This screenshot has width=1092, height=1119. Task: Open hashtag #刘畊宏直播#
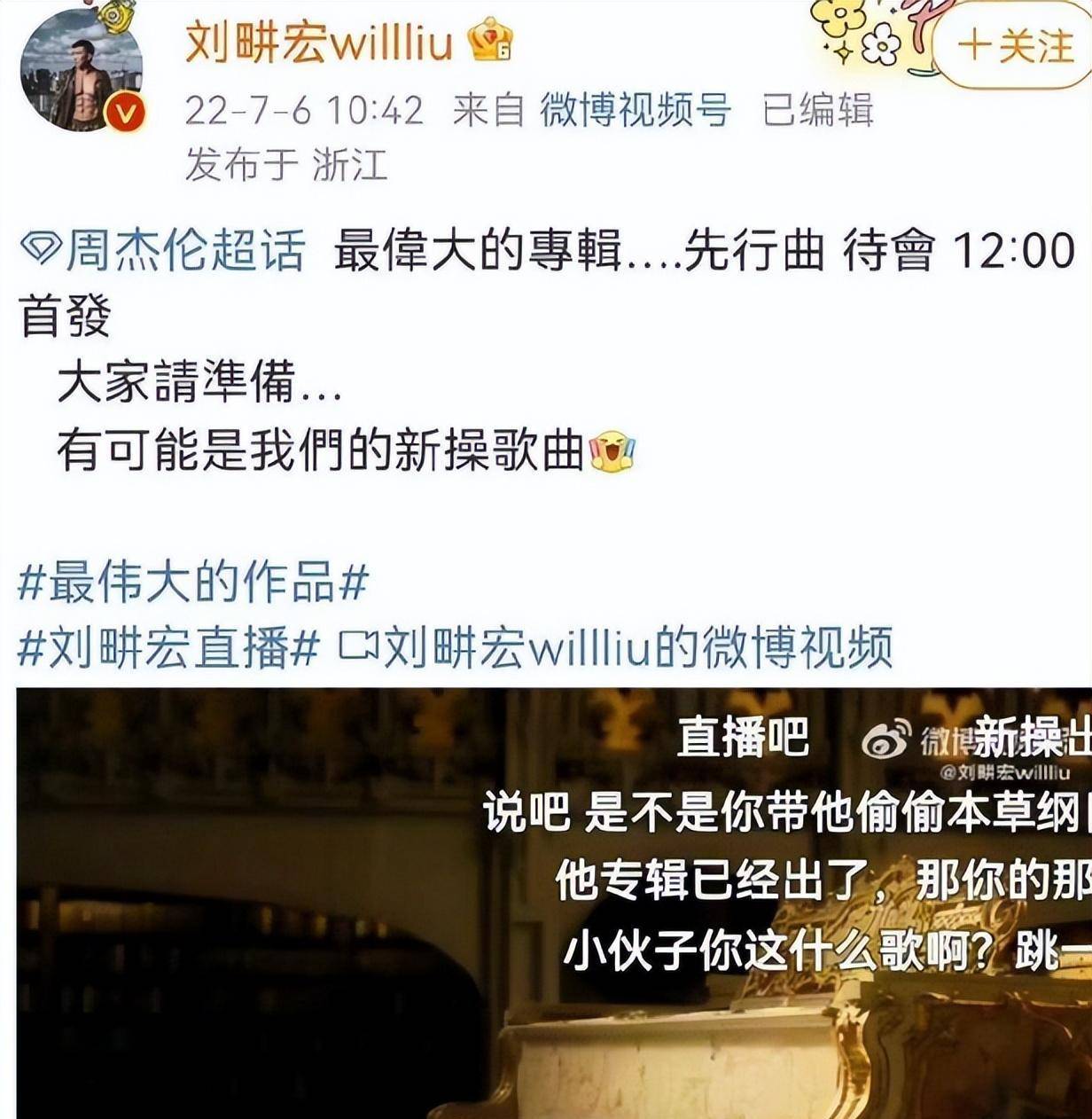pos(168,647)
